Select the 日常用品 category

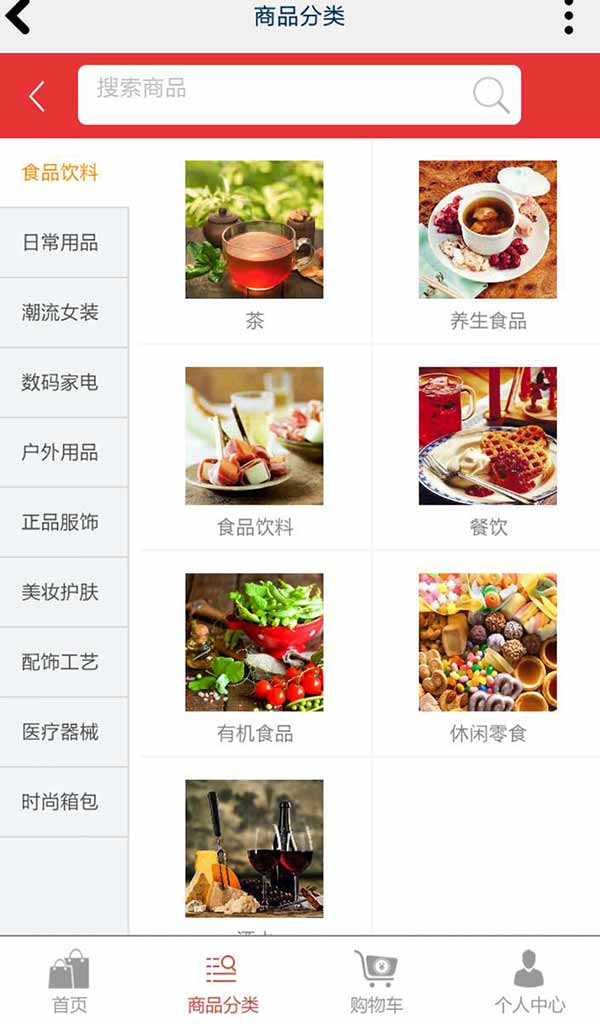click(x=62, y=243)
